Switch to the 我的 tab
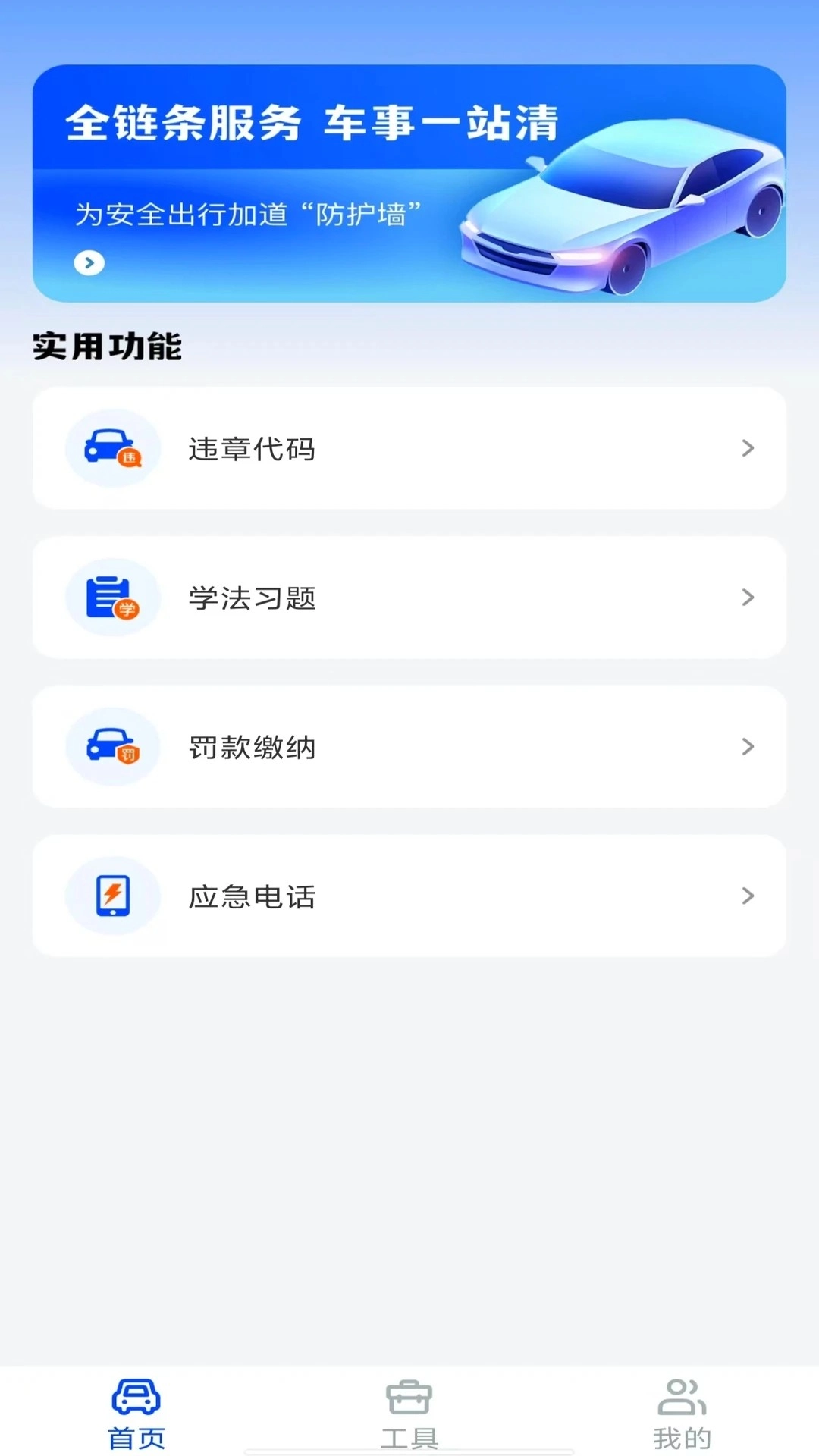819x1456 pixels. 681,1410
